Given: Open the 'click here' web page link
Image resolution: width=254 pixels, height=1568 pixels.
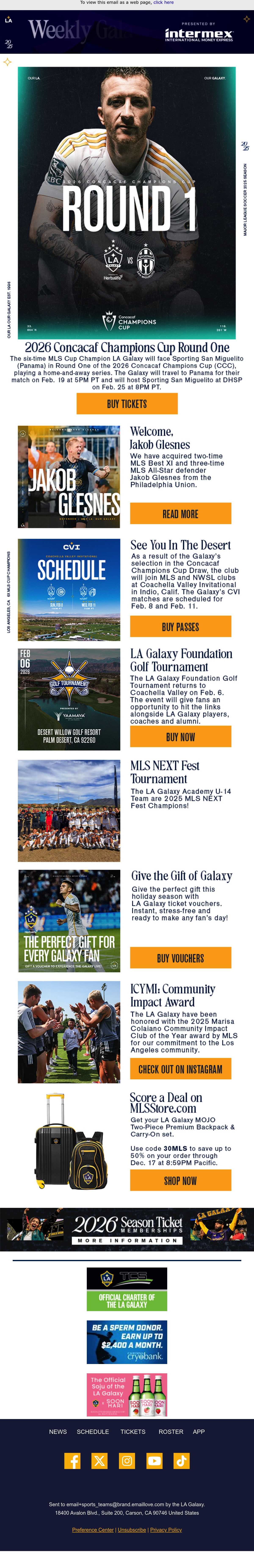Looking at the screenshot, I should (163, 3).
